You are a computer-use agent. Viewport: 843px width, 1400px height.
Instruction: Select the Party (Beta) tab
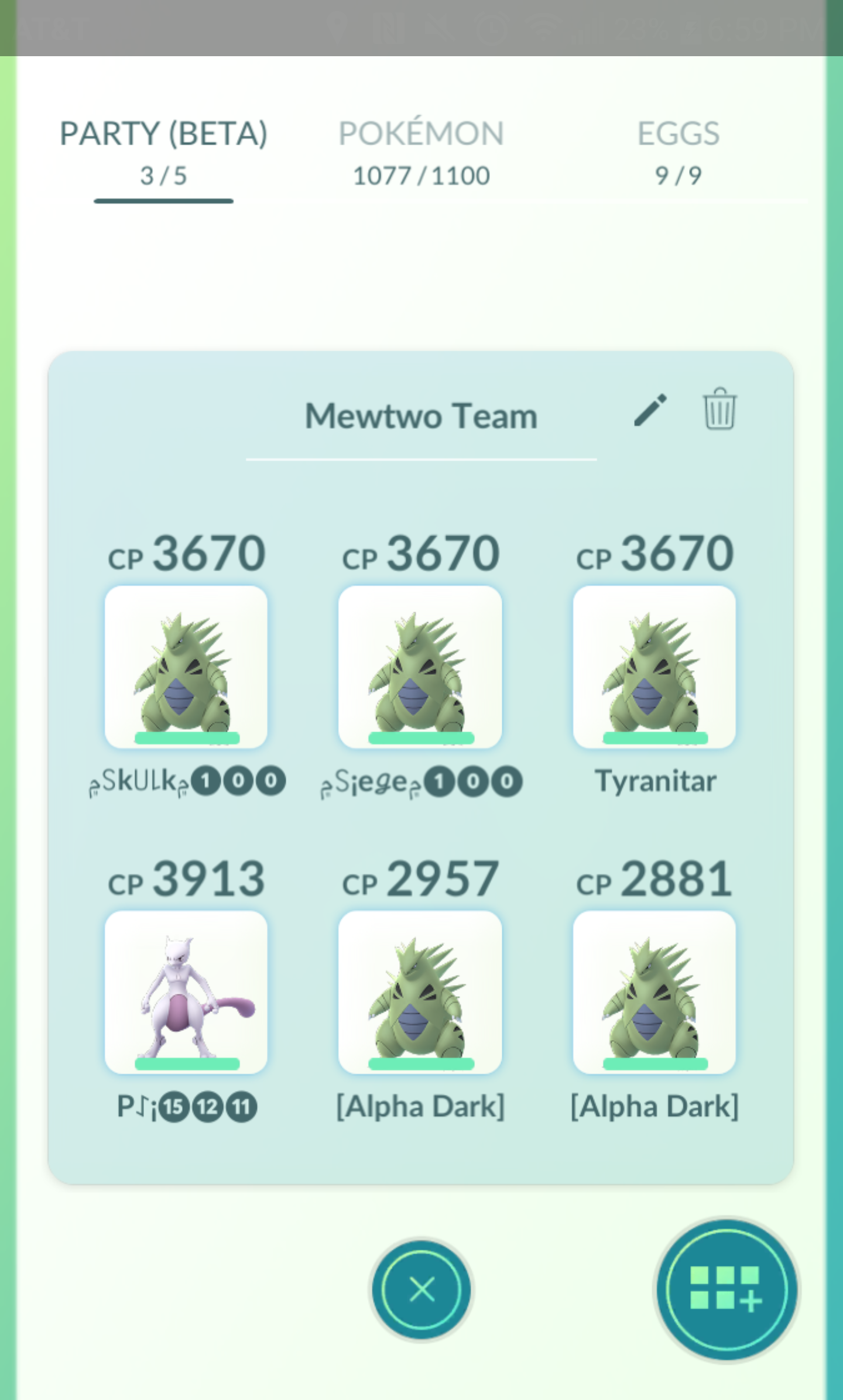pos(164,153)
